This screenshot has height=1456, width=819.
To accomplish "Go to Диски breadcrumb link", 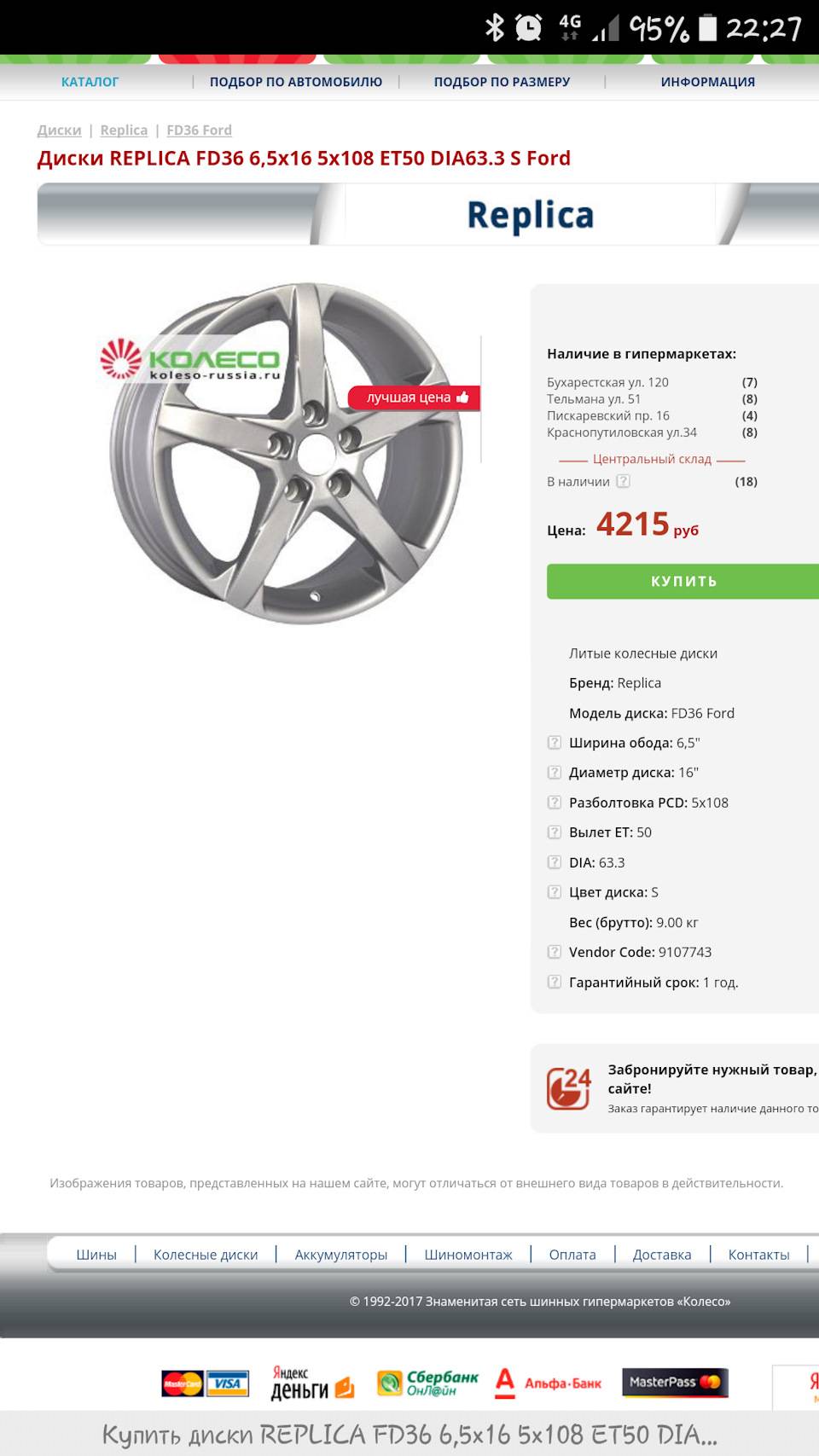I will pyautogui.click(x=59, y=130).
